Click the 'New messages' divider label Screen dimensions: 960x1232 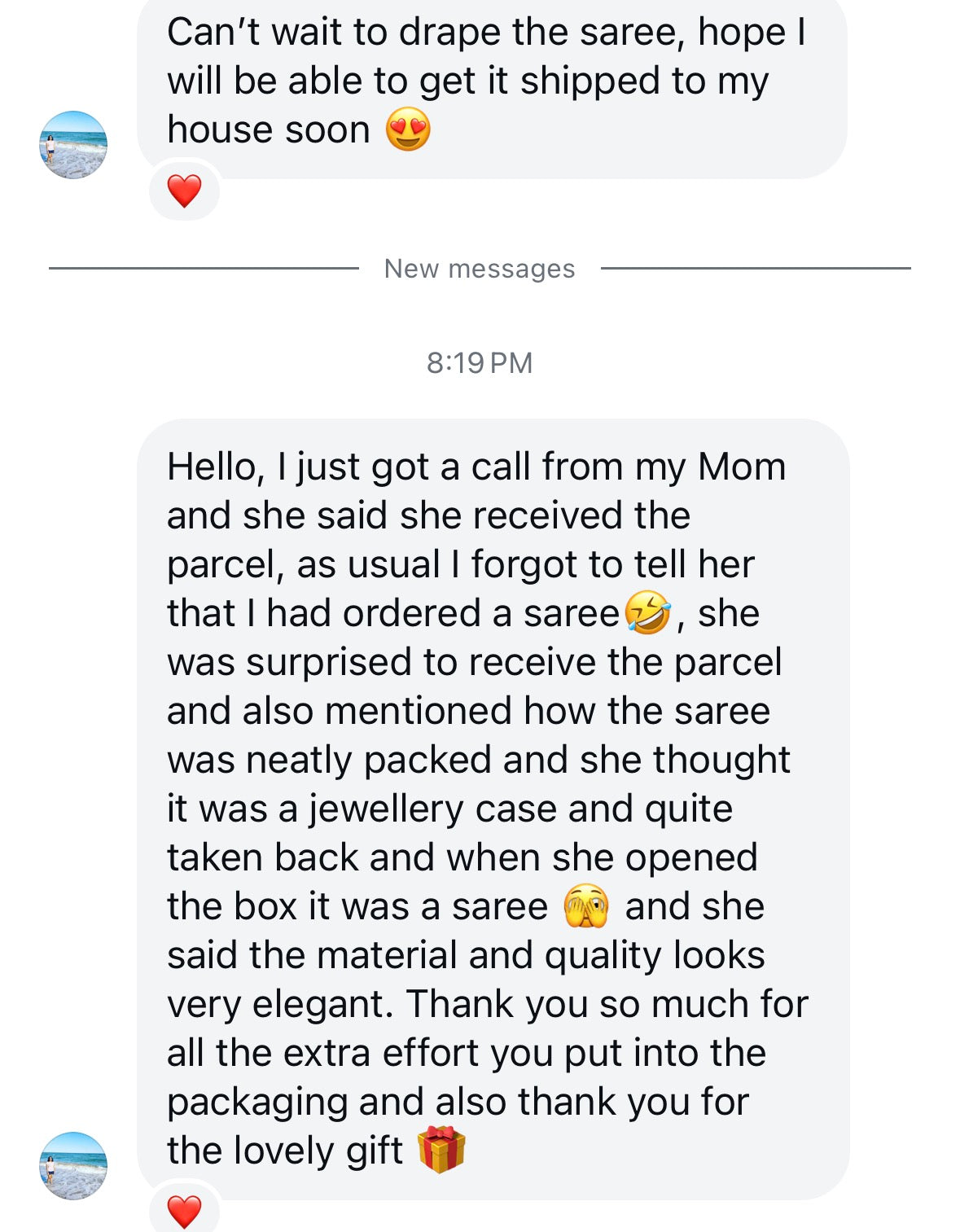click(x=480, y=269)
